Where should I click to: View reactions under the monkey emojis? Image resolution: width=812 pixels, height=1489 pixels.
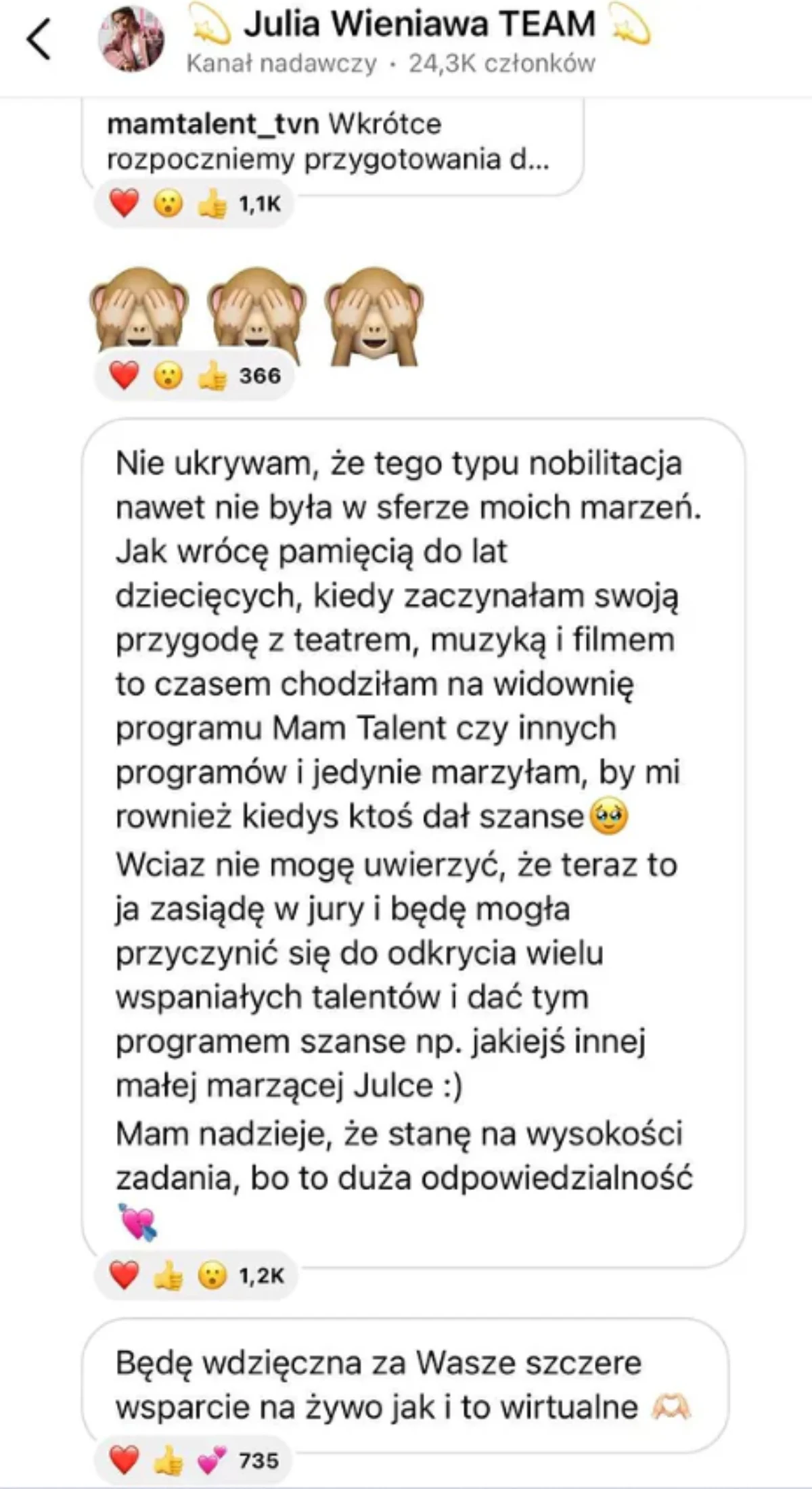tap(194, 376)
